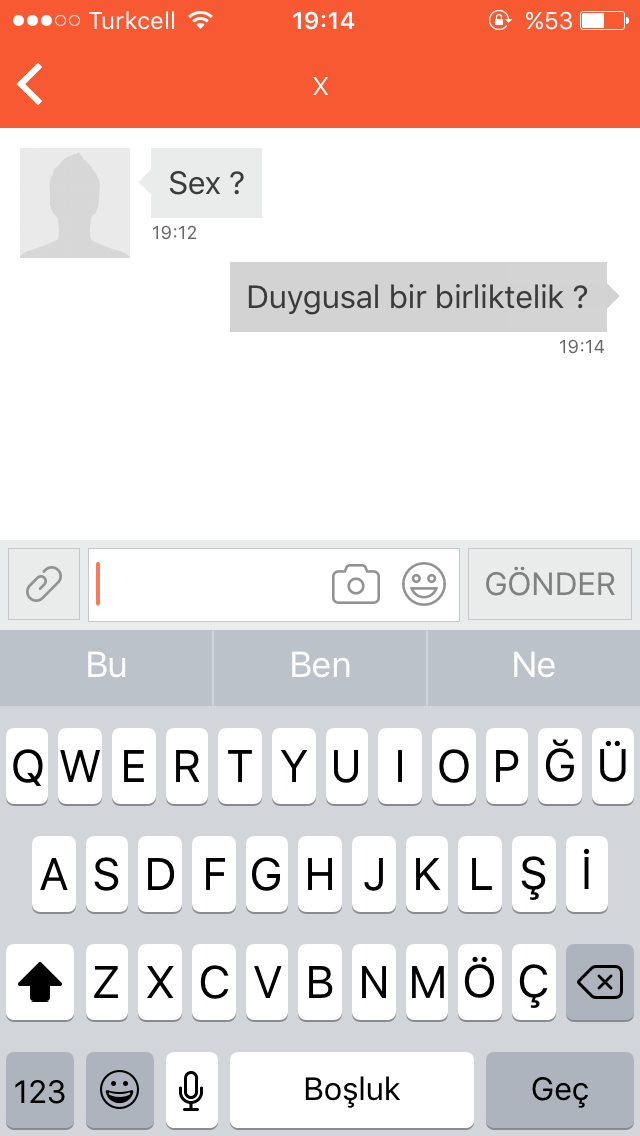Tap the paperclip attachment icon

tap(44, 584)
